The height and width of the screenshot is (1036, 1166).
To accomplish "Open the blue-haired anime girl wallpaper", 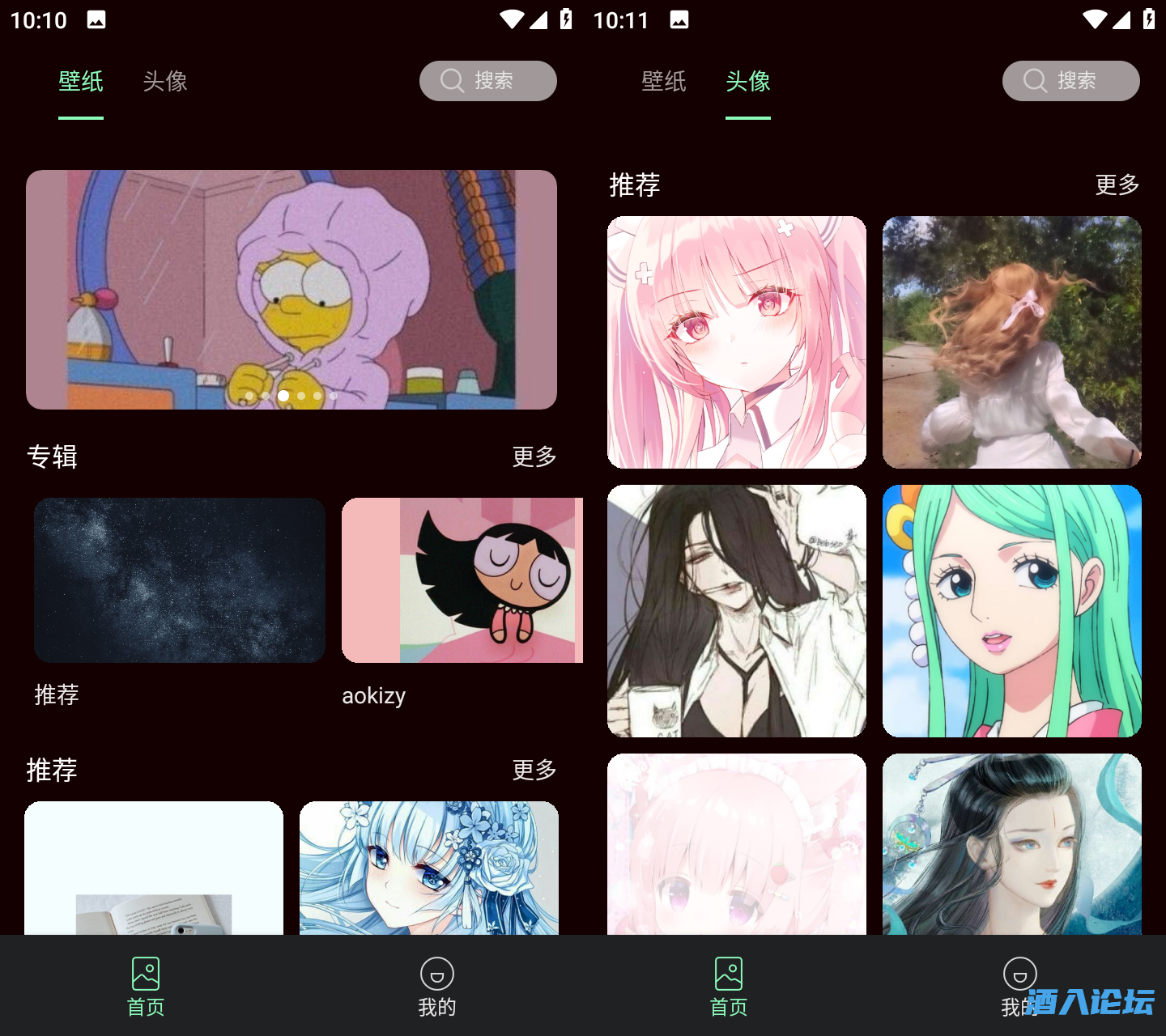I will 428,868.
